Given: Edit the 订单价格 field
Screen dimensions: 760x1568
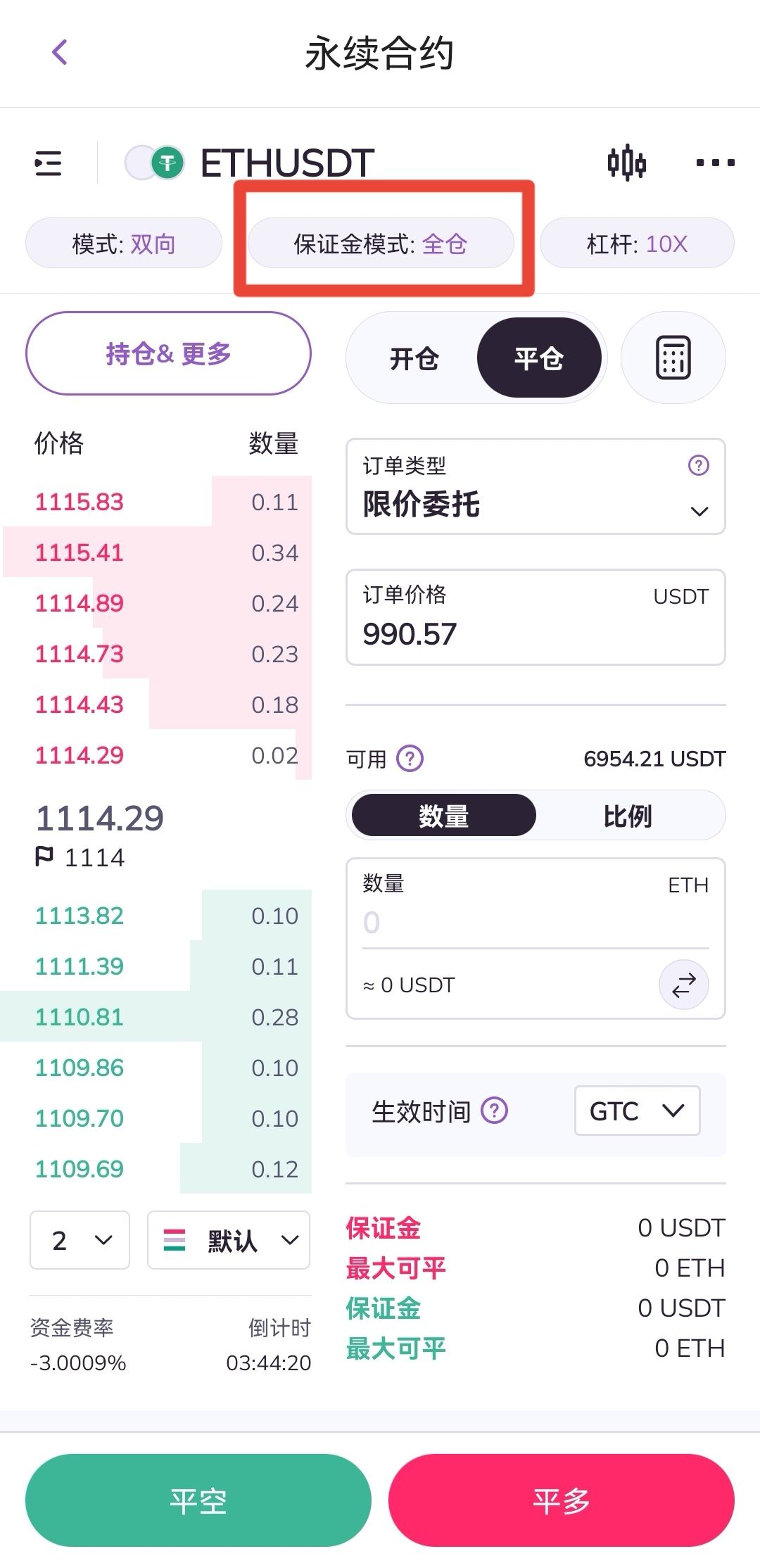Looking at the screenshot, I should pos(536,617).
